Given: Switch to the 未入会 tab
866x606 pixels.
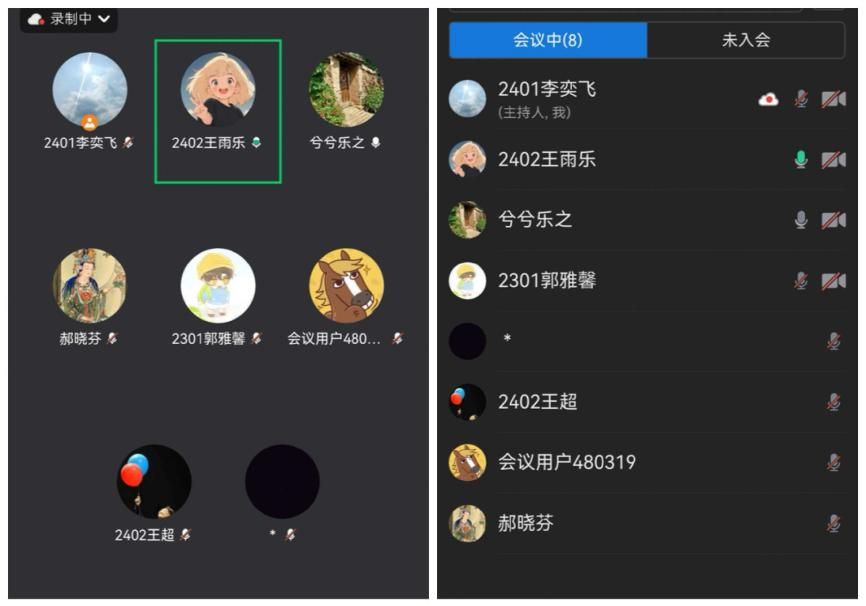Looking at the screenshot, I should (x=746, y=41).
